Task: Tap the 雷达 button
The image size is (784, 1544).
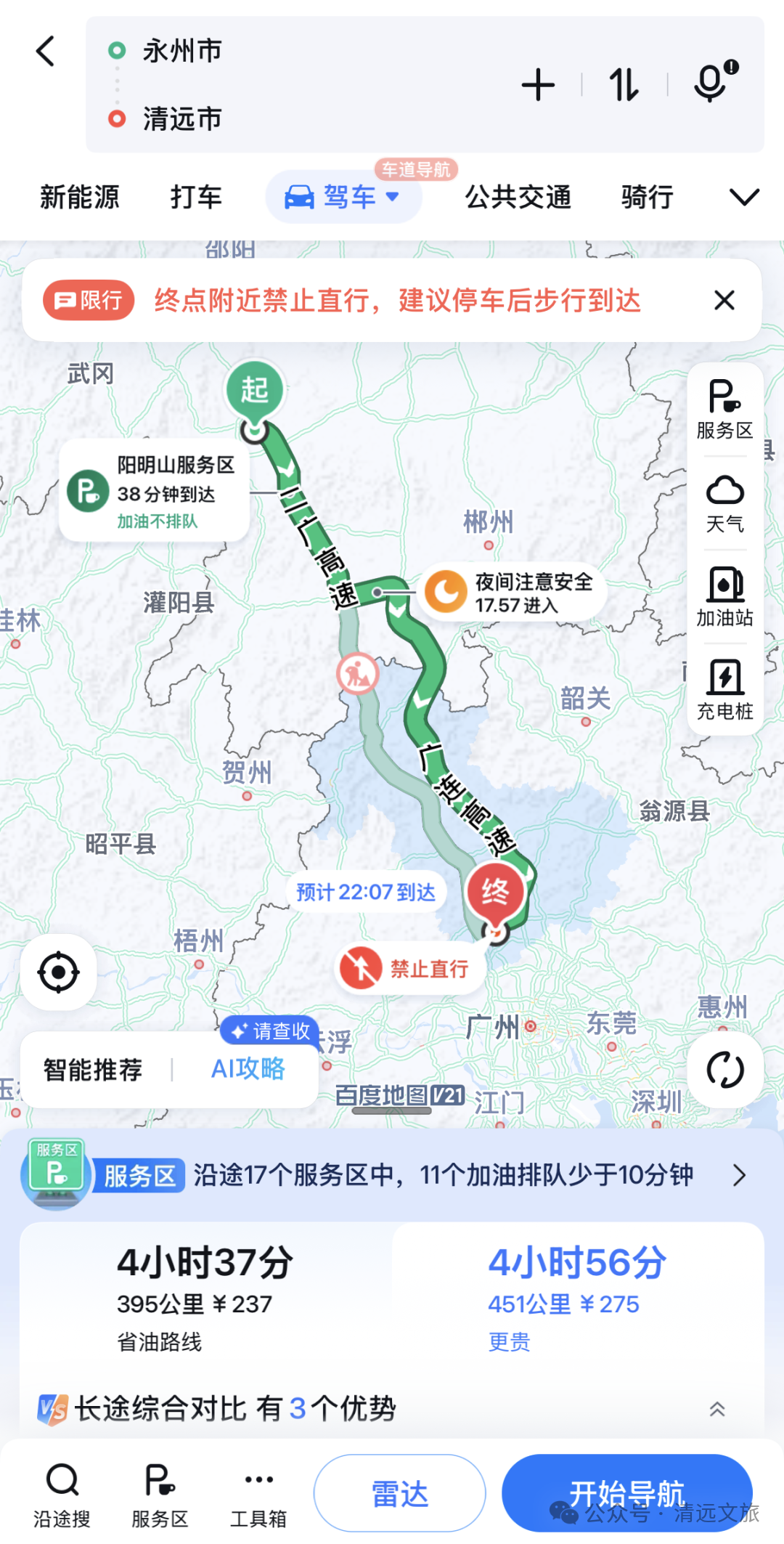Action: [399, 1494]
